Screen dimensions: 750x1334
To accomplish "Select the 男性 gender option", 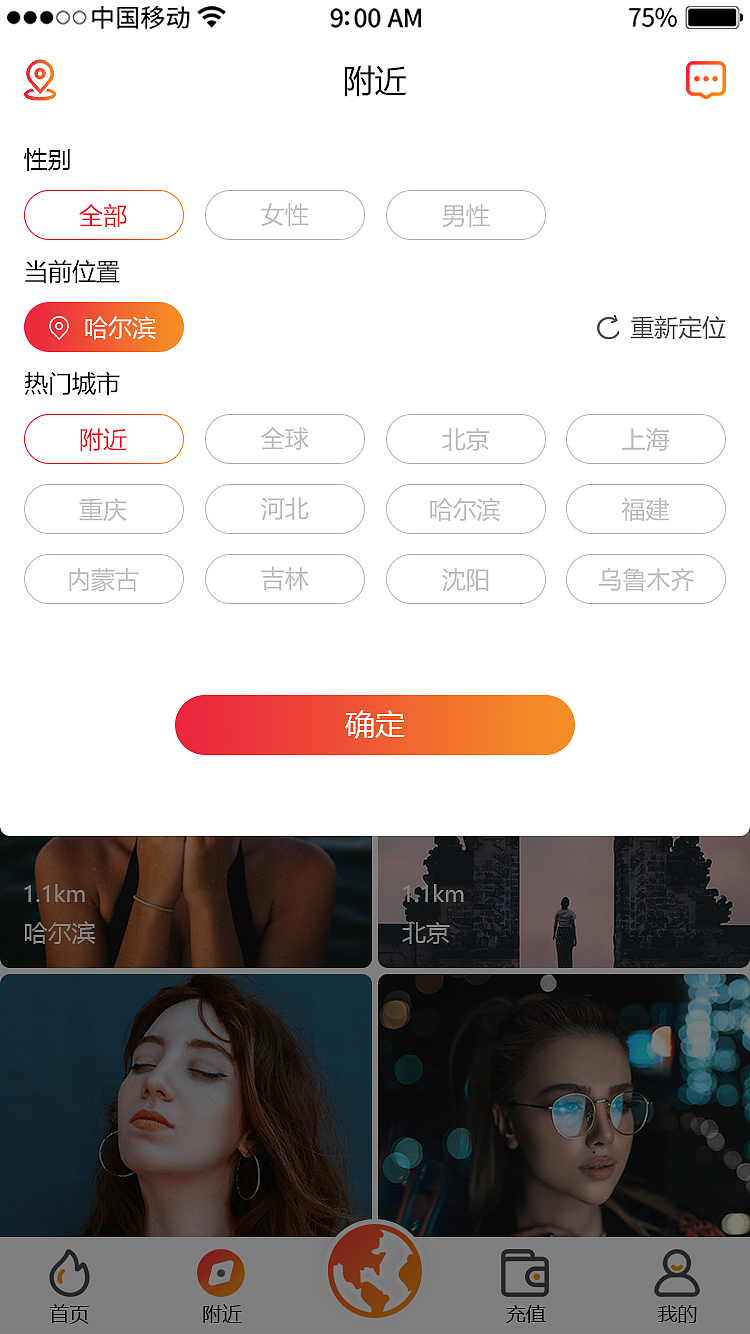I will (465, 215).
